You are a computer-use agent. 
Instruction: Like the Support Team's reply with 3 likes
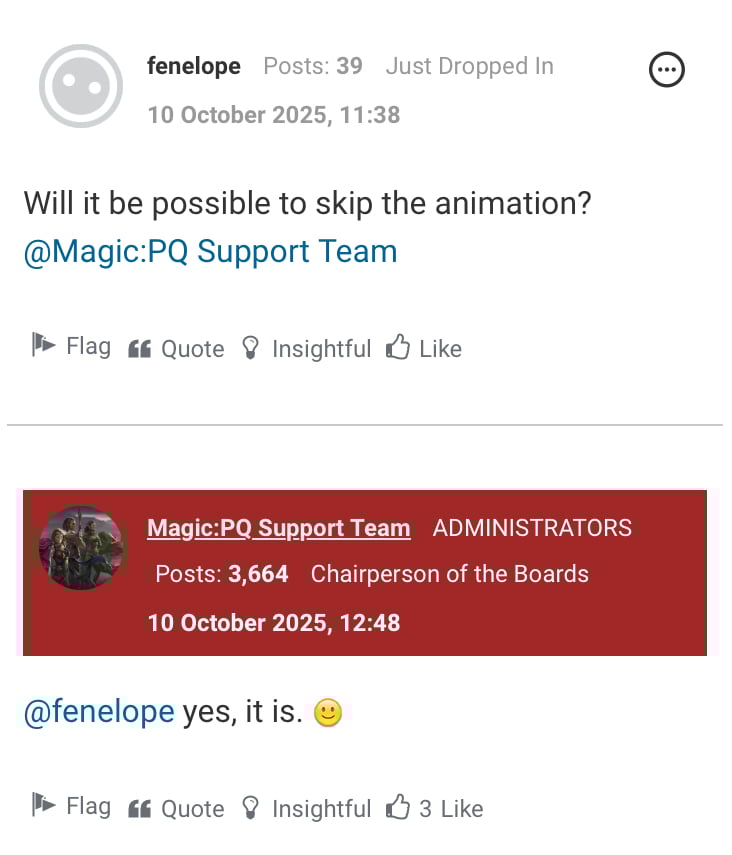tap(435, 809)
